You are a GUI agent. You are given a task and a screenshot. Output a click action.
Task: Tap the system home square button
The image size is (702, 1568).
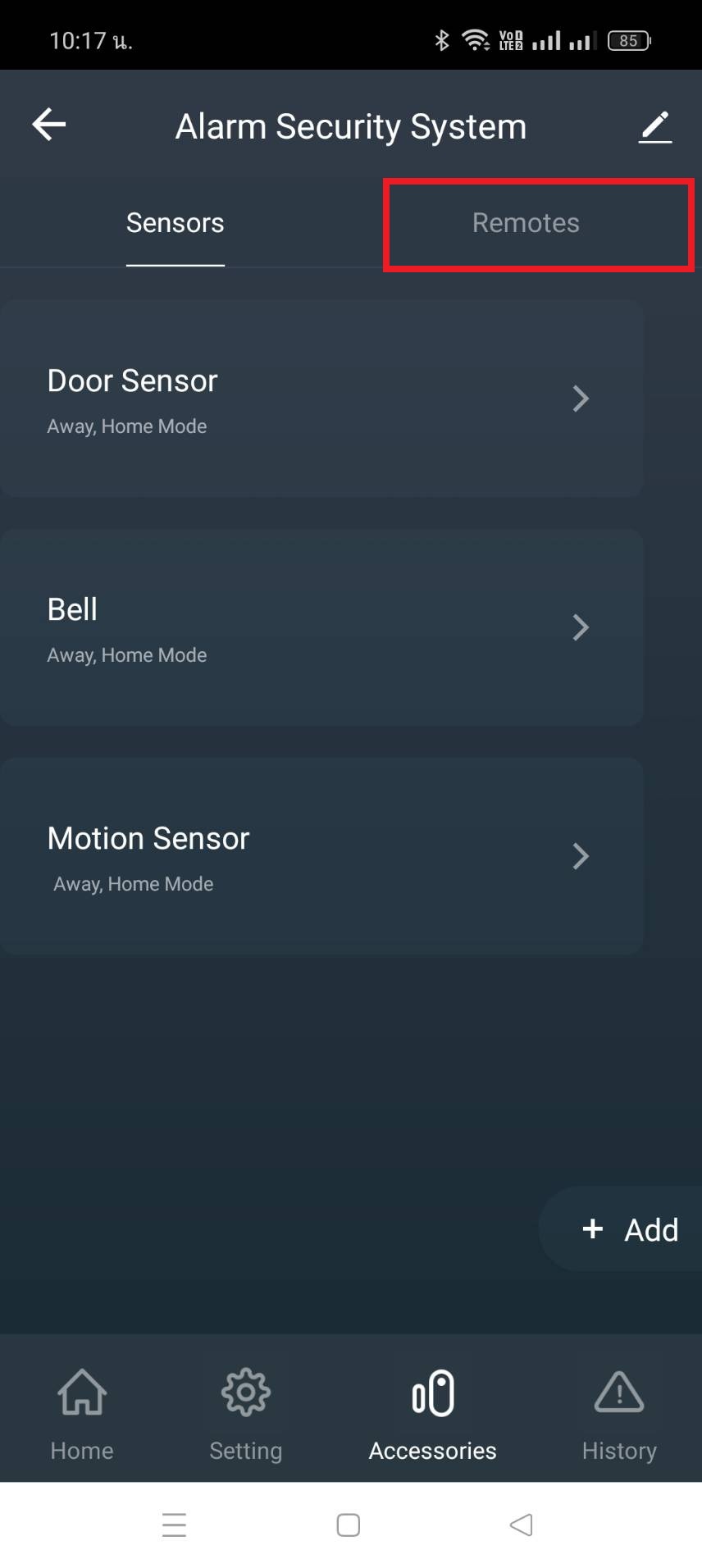click(349, 1525)
